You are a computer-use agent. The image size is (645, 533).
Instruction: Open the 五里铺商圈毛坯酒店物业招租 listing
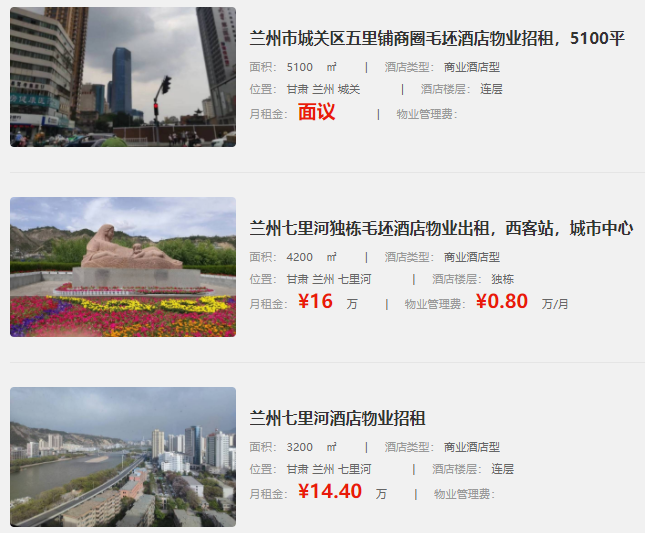coord(437,39)
